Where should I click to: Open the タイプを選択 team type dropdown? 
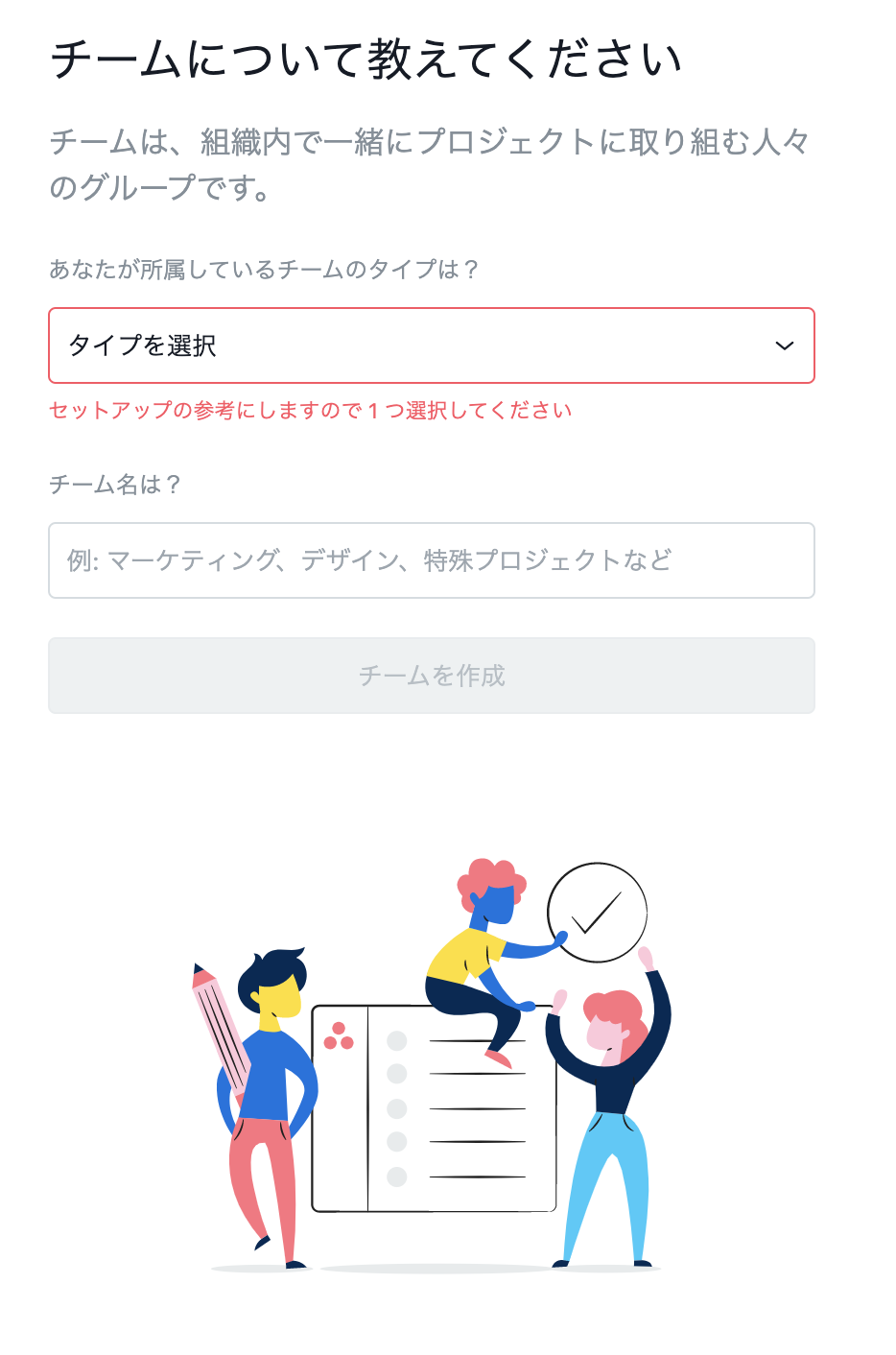point(431,345)
